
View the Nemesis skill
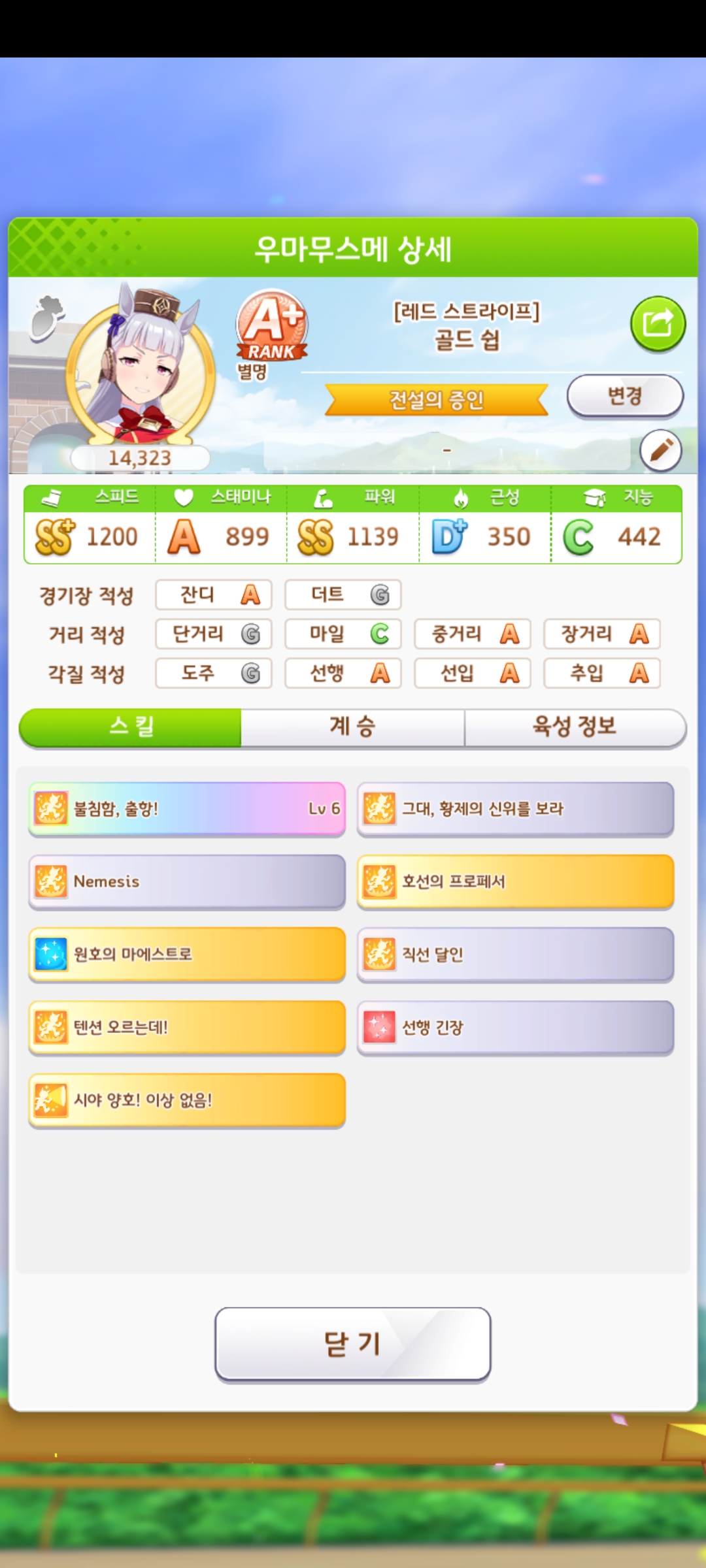point(187,881)
